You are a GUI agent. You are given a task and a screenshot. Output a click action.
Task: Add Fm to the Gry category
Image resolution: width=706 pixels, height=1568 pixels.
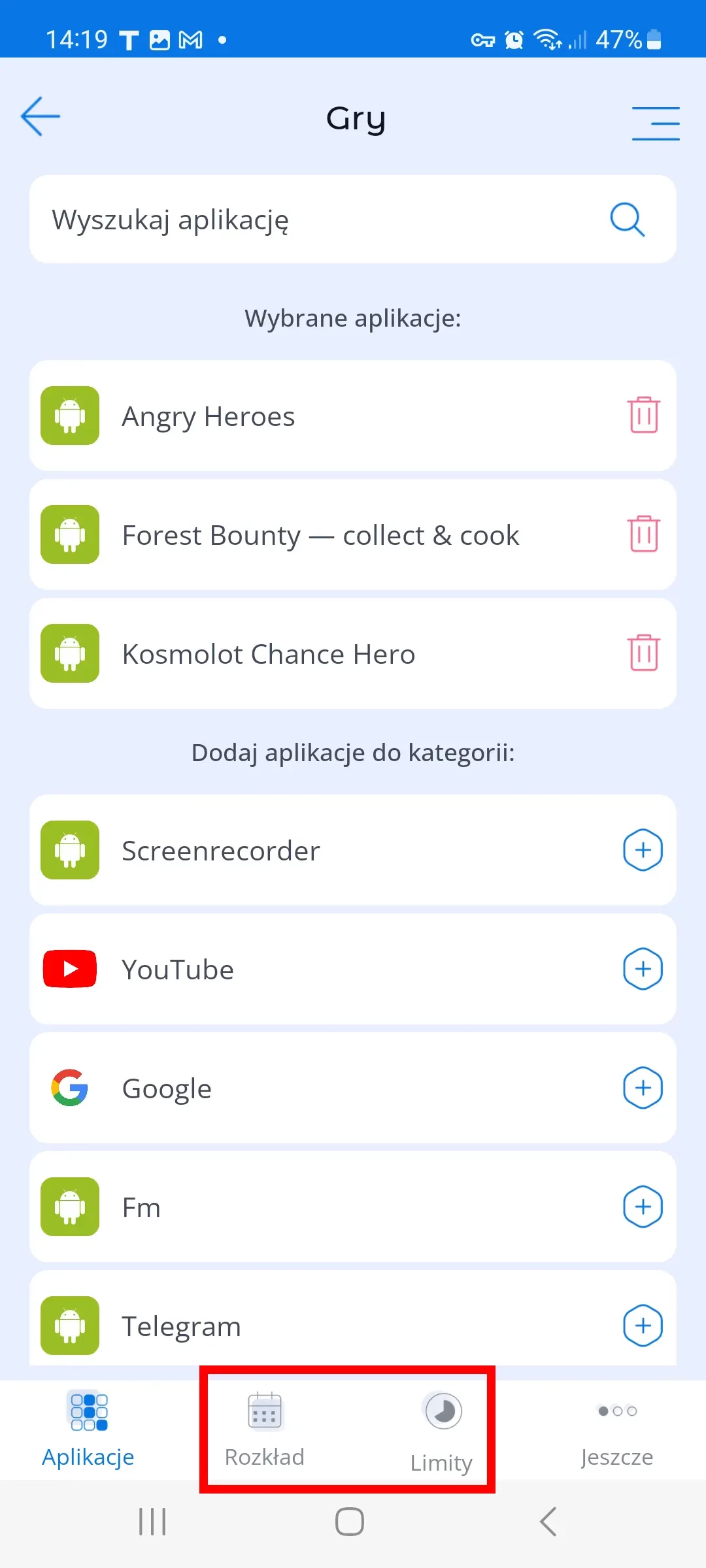click(x=643, y=1207)
